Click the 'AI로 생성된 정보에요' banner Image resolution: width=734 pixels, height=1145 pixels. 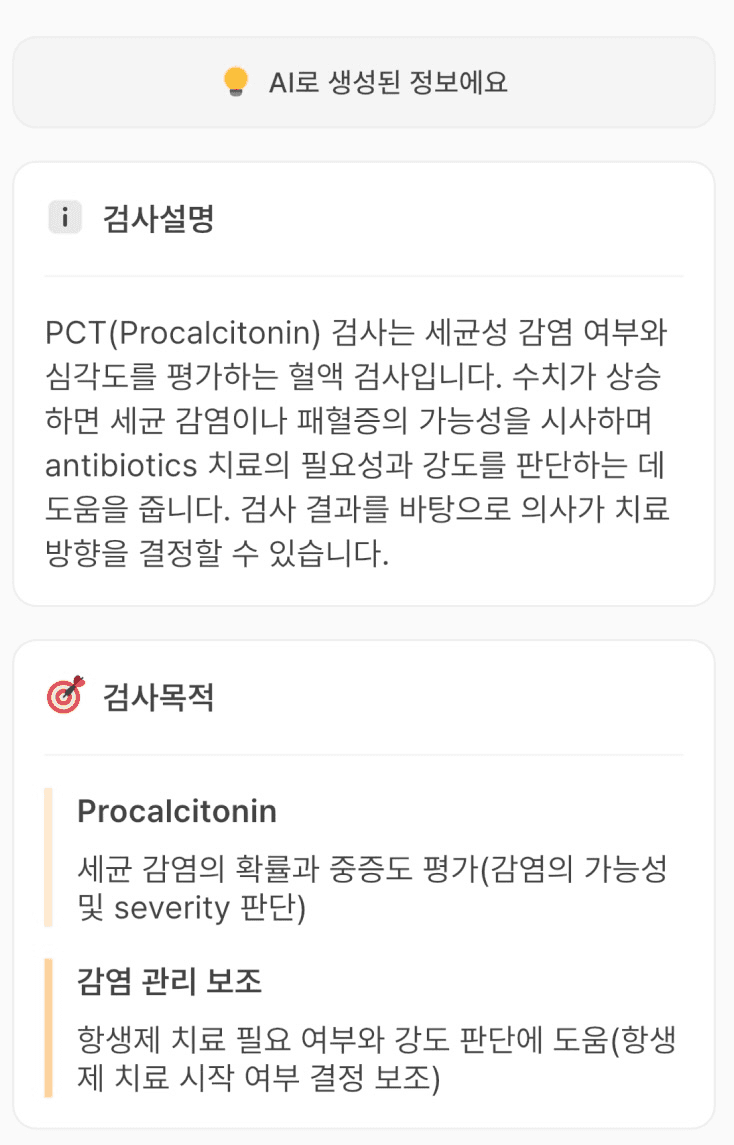[x=367, y=83]
